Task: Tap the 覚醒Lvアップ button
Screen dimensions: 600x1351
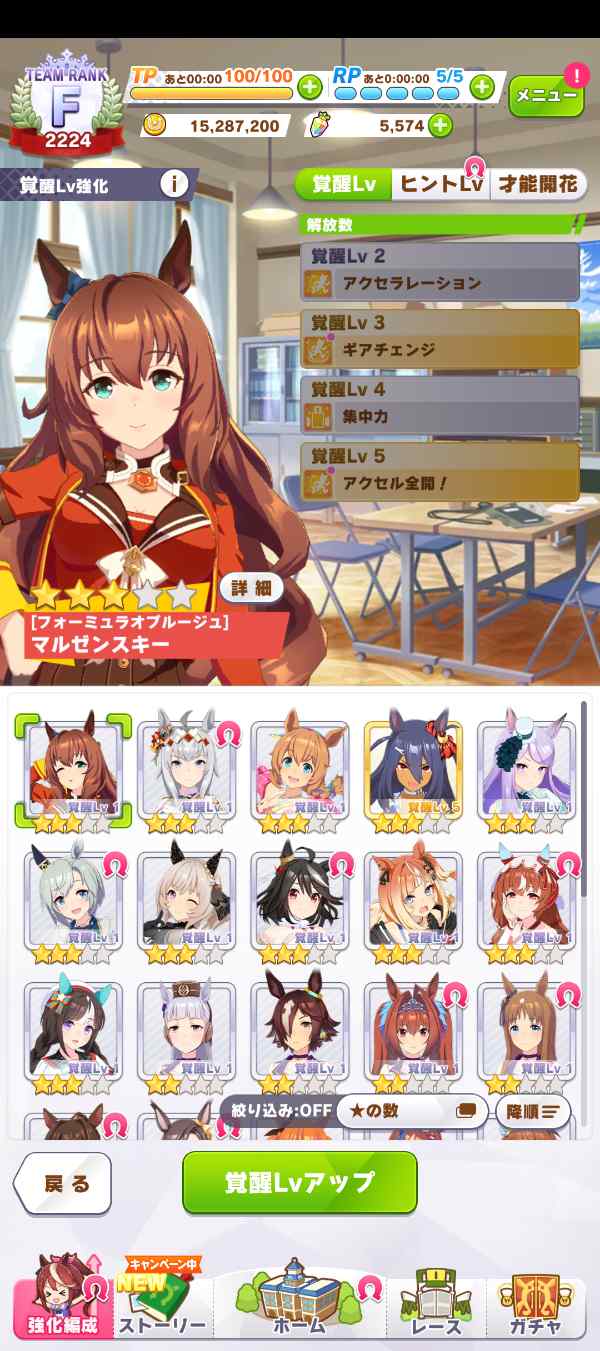Action: coord(299,1182)
